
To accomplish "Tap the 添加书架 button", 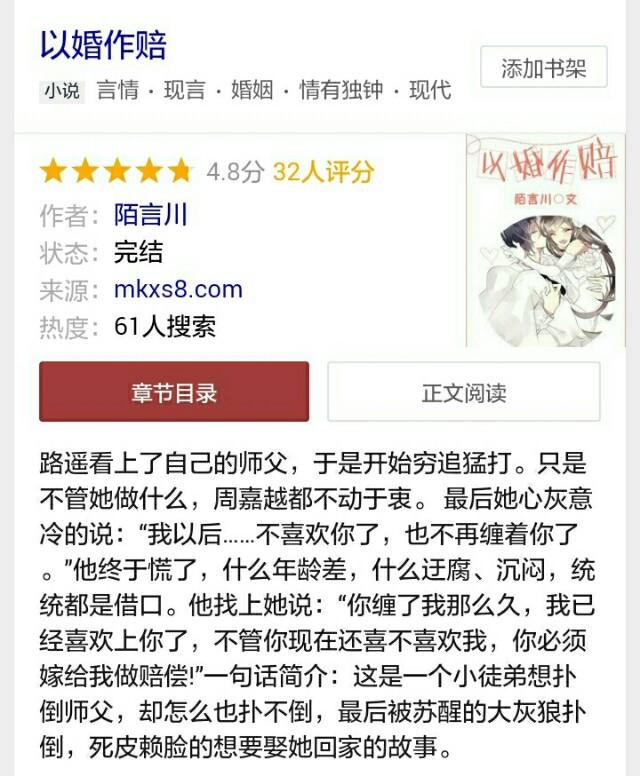I will tap(543, 69).
